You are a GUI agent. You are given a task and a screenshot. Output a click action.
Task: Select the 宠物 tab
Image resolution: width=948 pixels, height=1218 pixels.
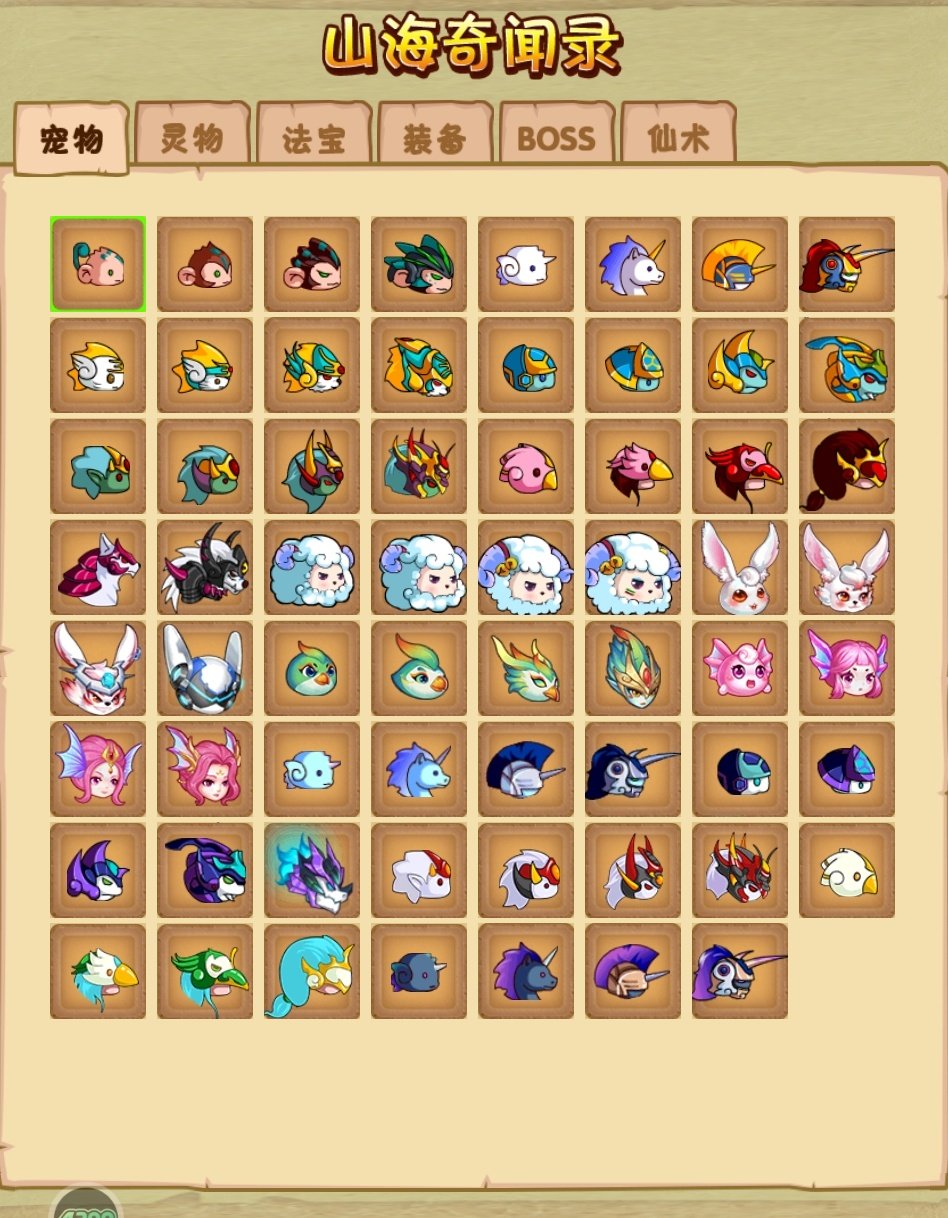pos(72,139)
